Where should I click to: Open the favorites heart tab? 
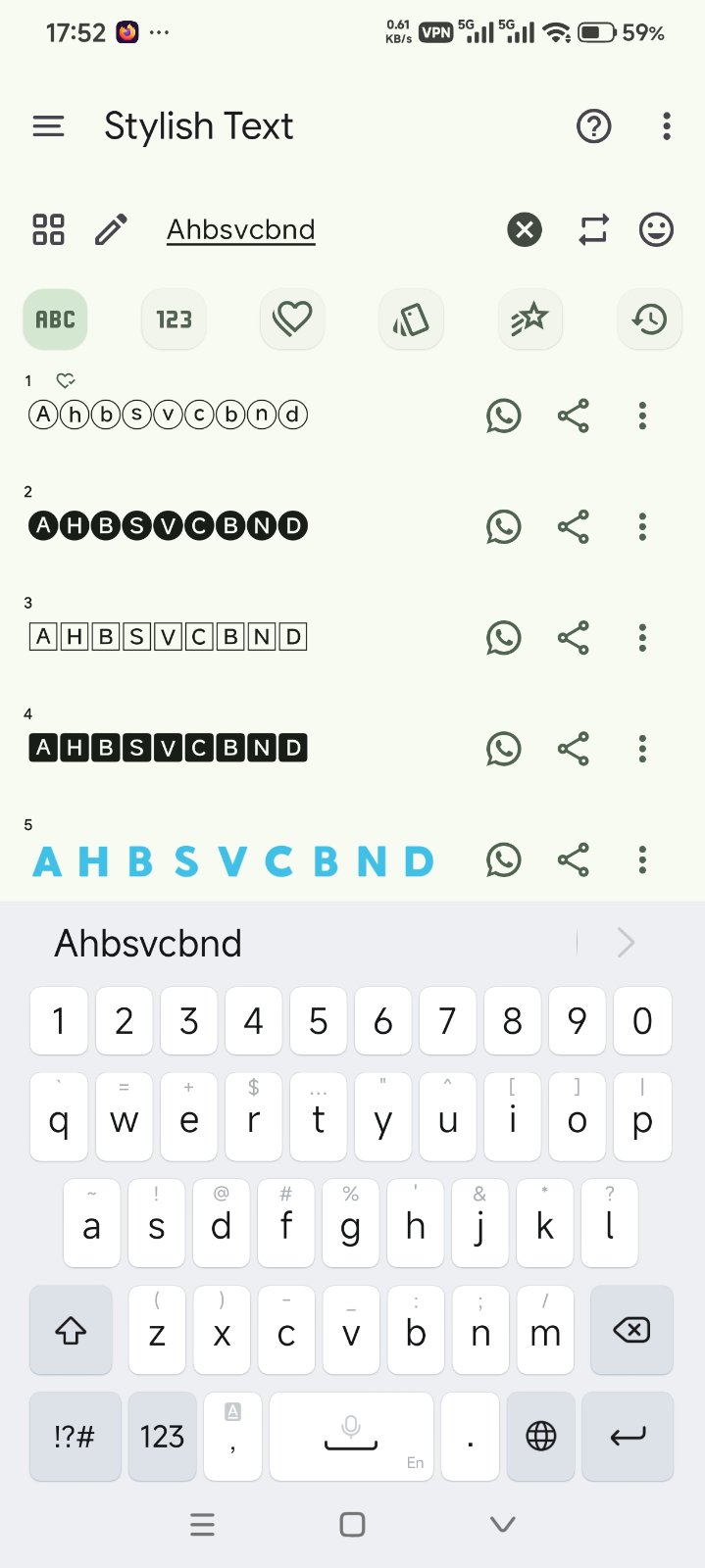292,319
